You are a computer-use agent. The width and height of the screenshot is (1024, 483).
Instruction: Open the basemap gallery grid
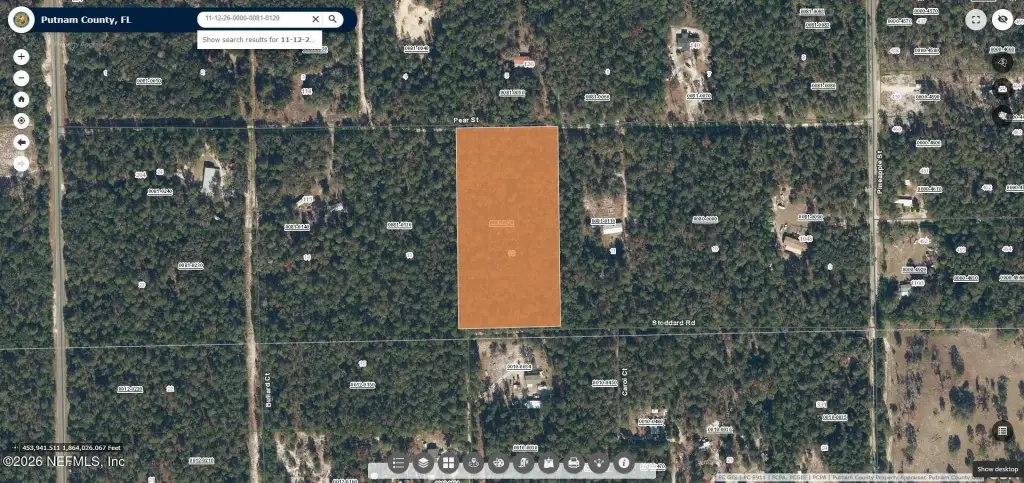pos(448,464)
